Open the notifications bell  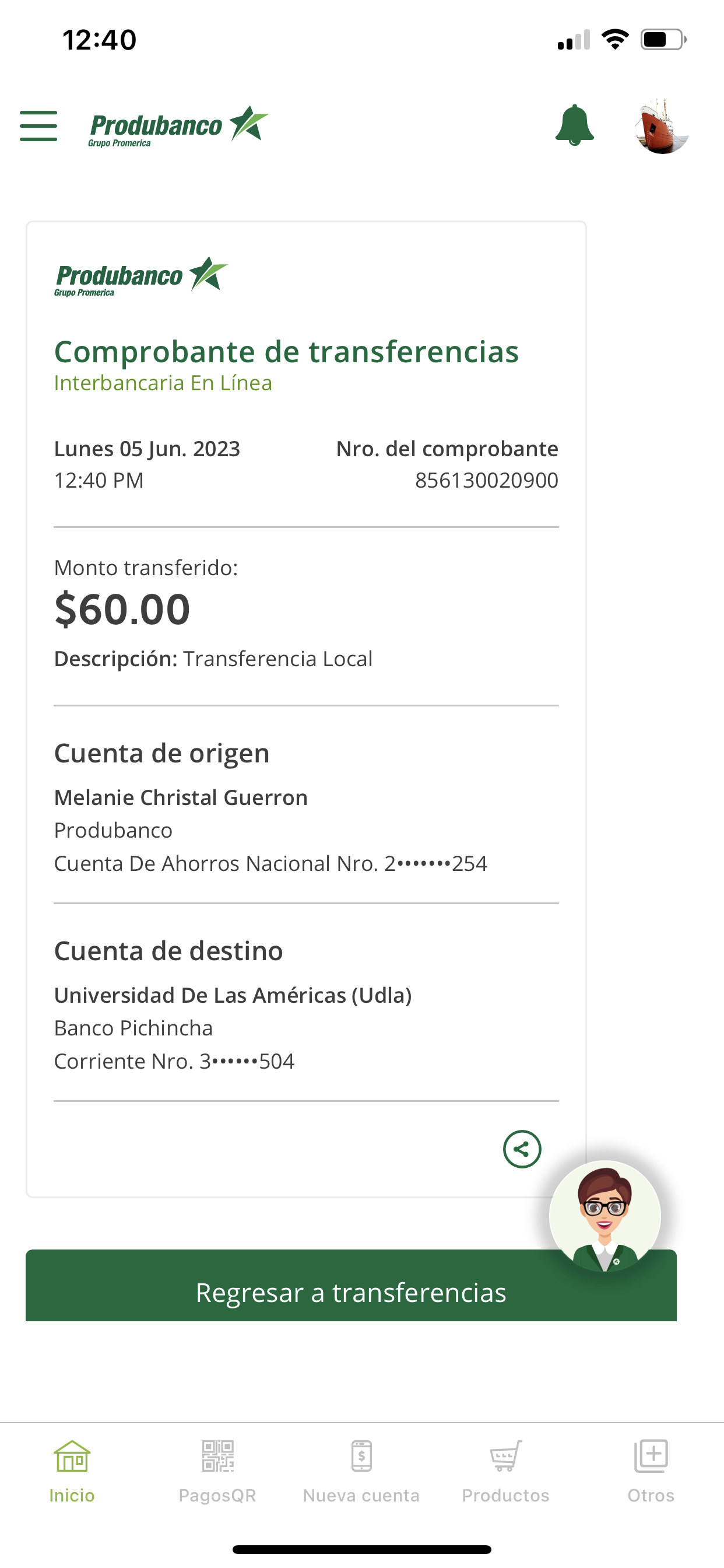pyautogui.click(x=574, y=125)
